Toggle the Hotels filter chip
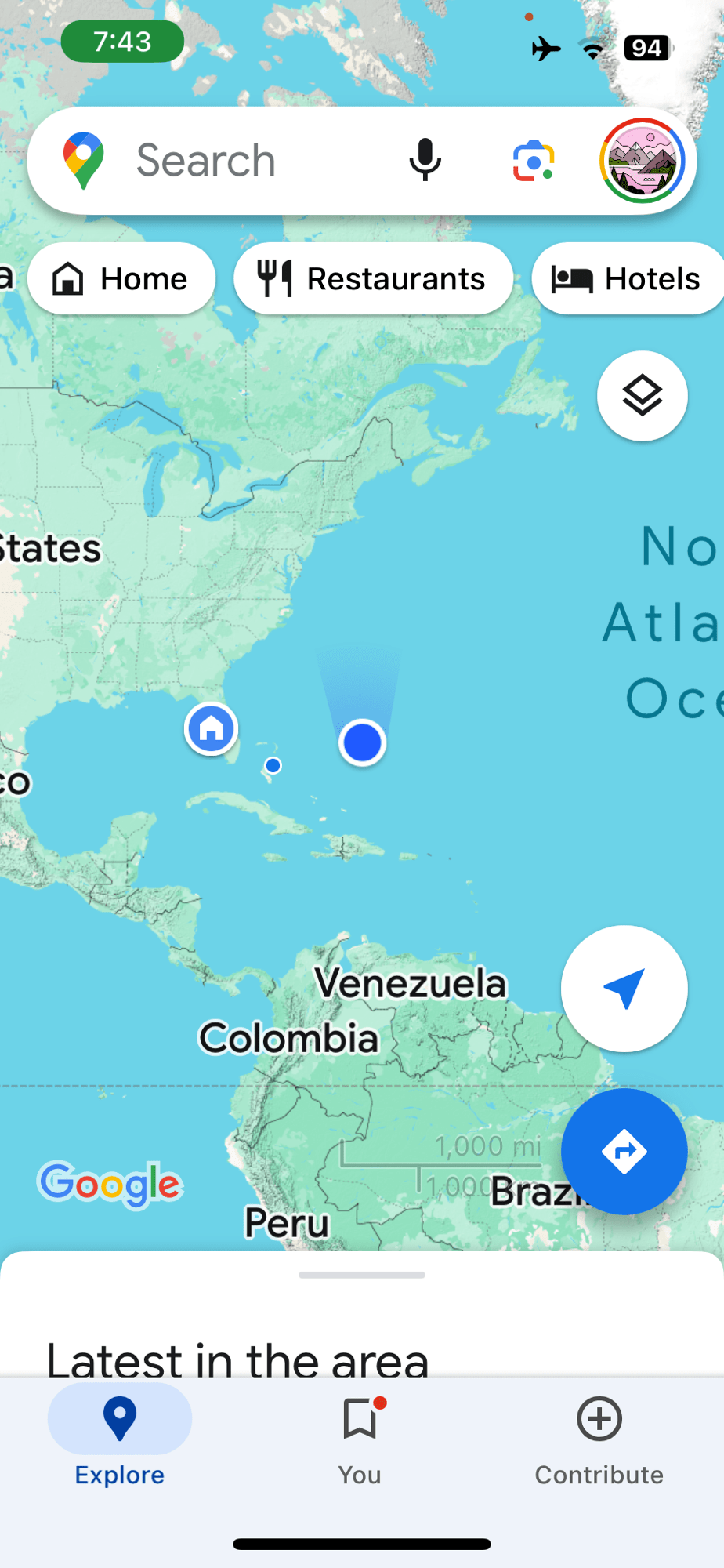Screen dimensions: 724x1568 [627, 278]
